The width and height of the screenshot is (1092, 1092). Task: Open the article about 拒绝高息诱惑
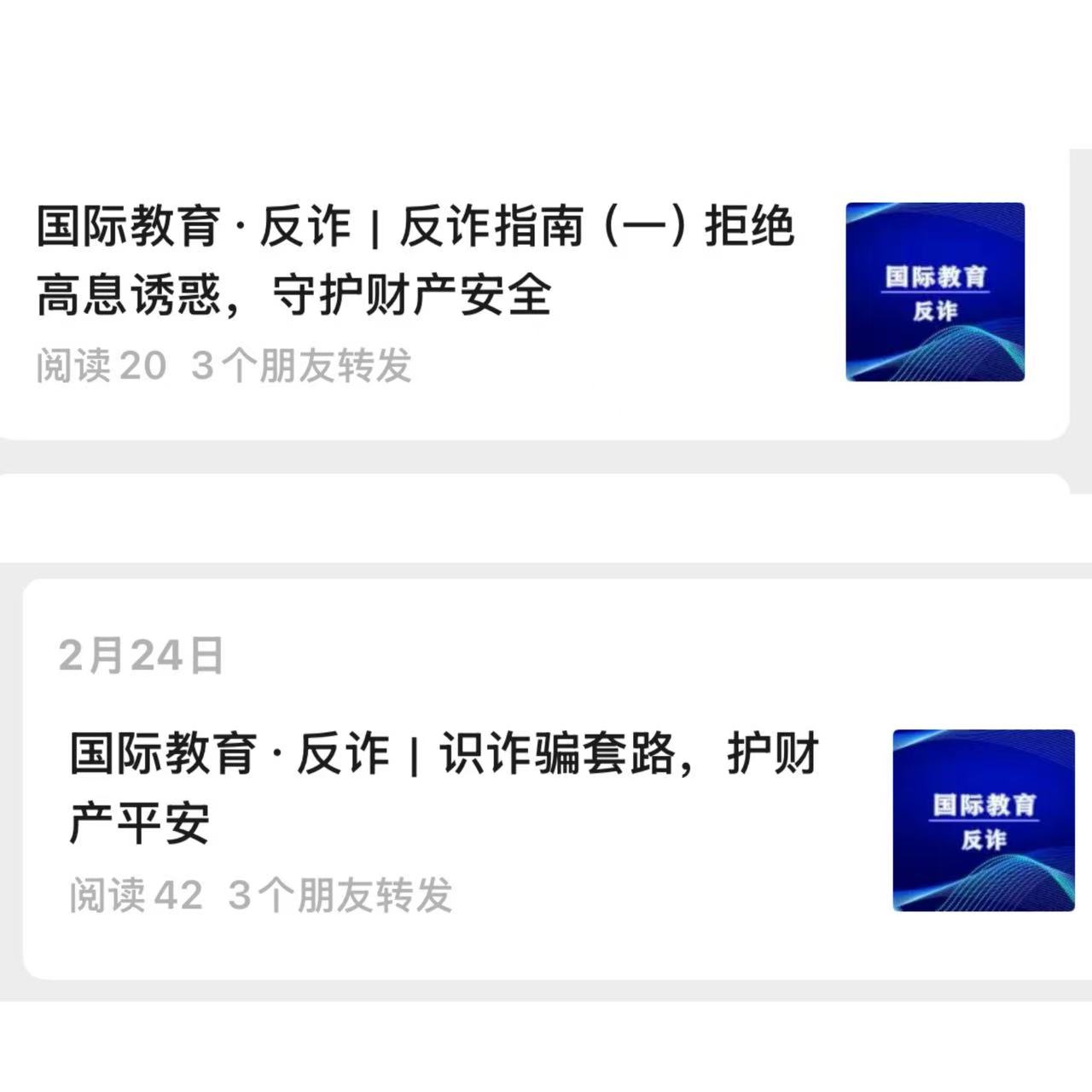pyautogui.click(x=415, y=261)
